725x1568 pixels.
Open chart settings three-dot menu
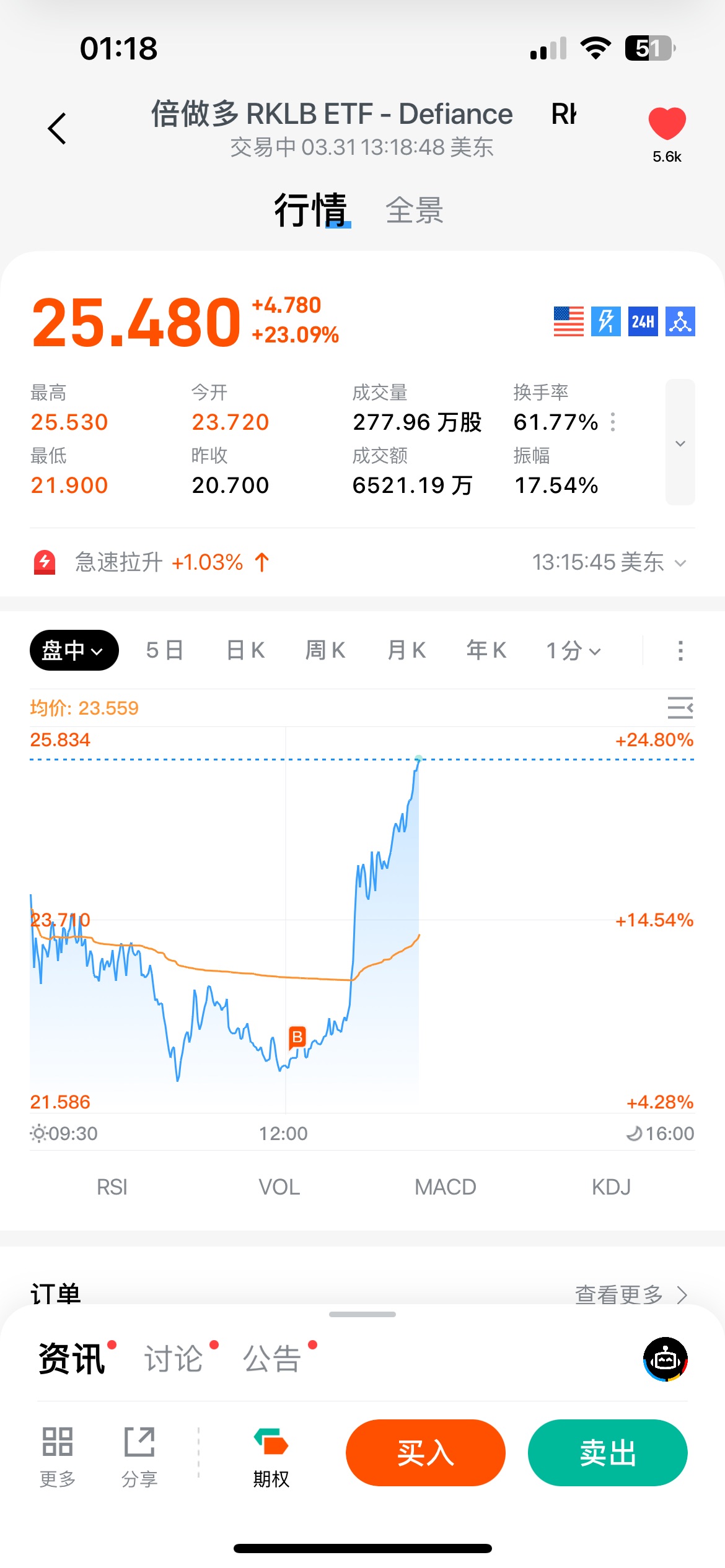tap(680, 650)
